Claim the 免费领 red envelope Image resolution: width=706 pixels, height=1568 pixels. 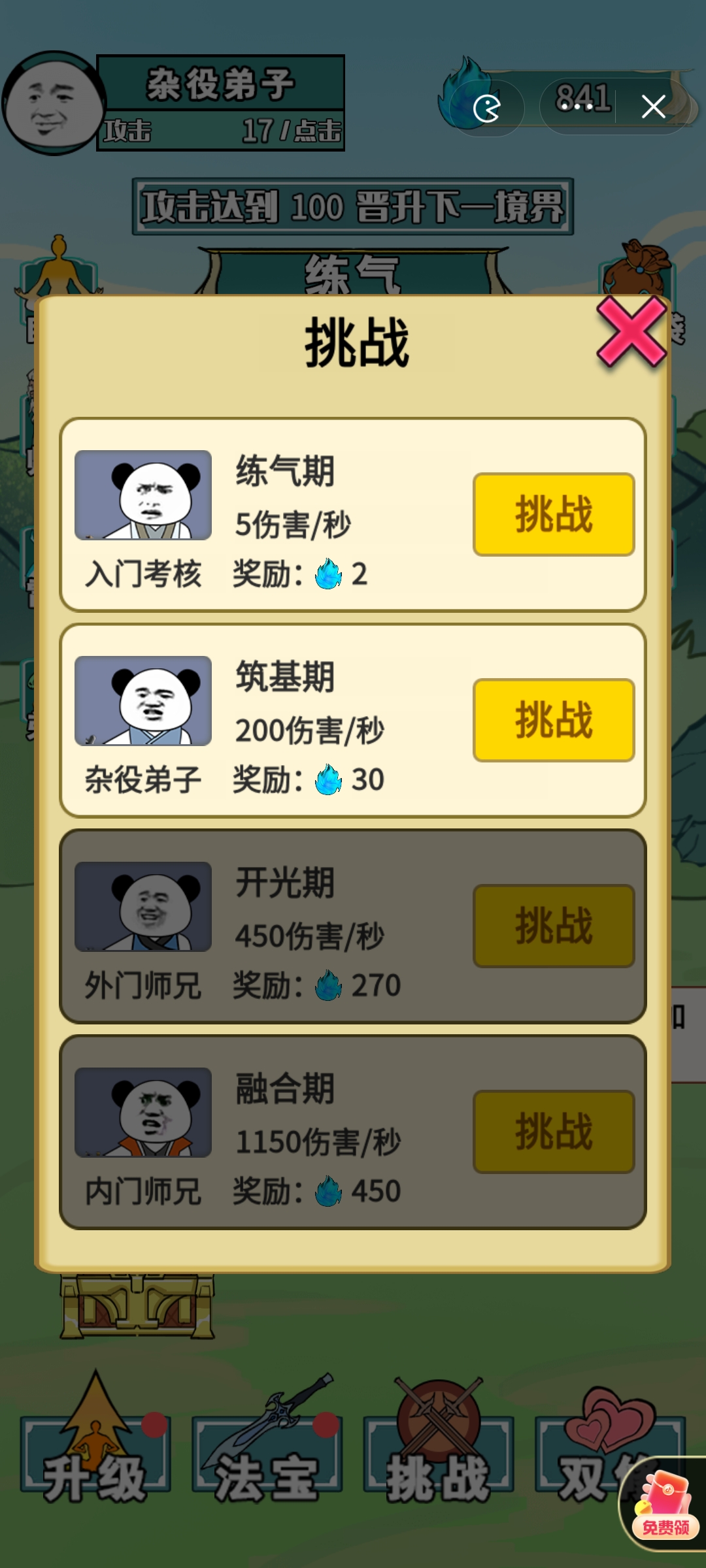pyautogui.click(x=664, y=1506)
